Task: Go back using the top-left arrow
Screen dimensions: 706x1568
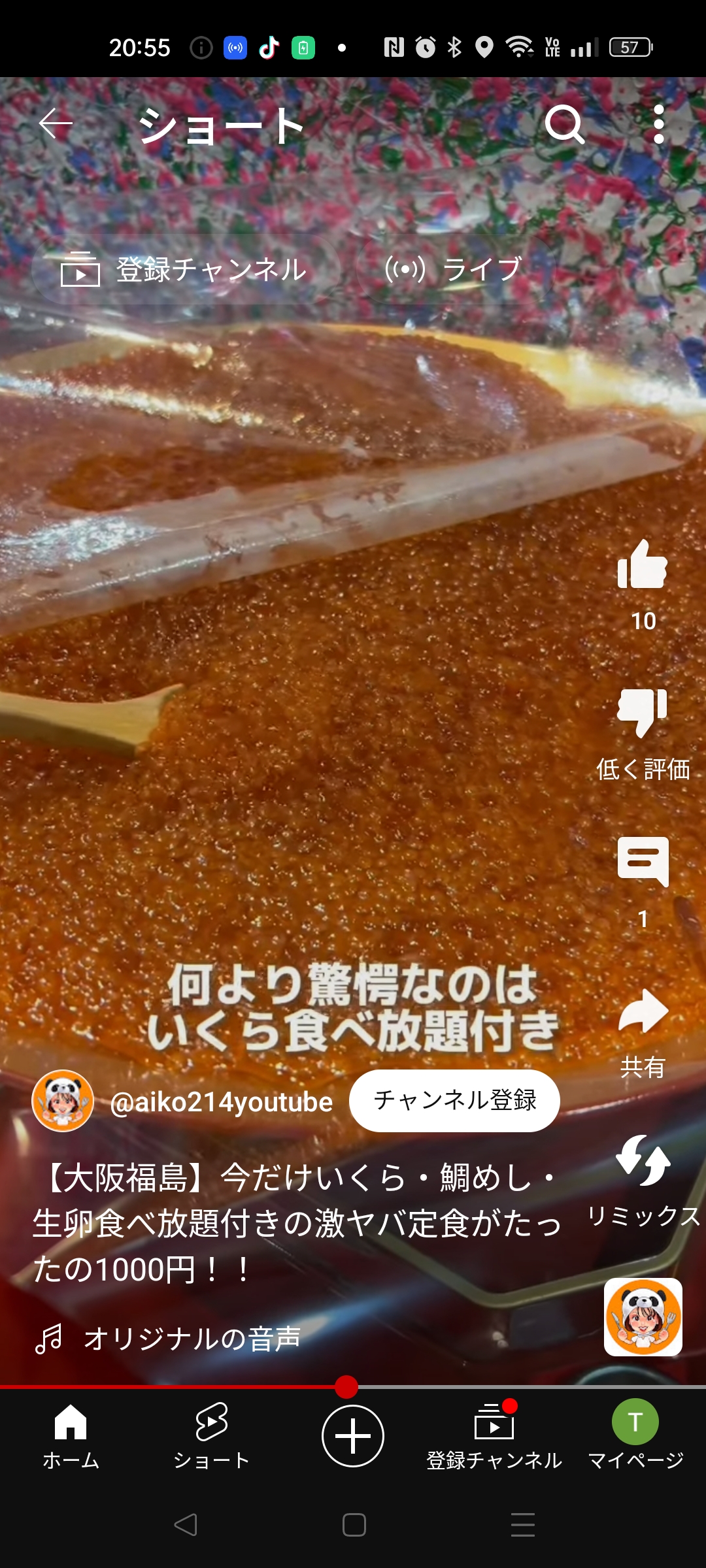Action: click(x=56, y=124)
